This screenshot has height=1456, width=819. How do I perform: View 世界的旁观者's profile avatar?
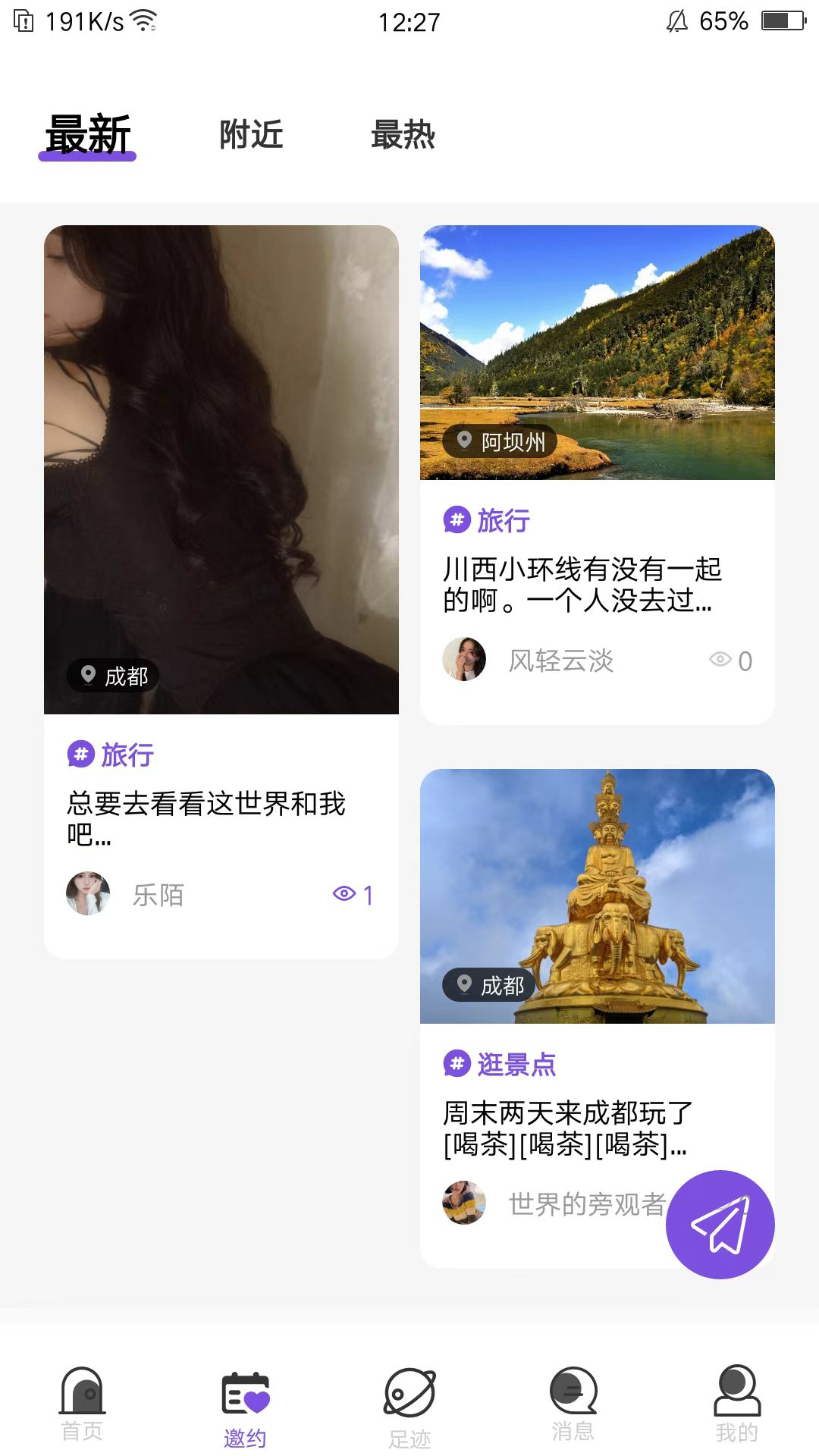pyautogui.click(x=464, y=1203)
